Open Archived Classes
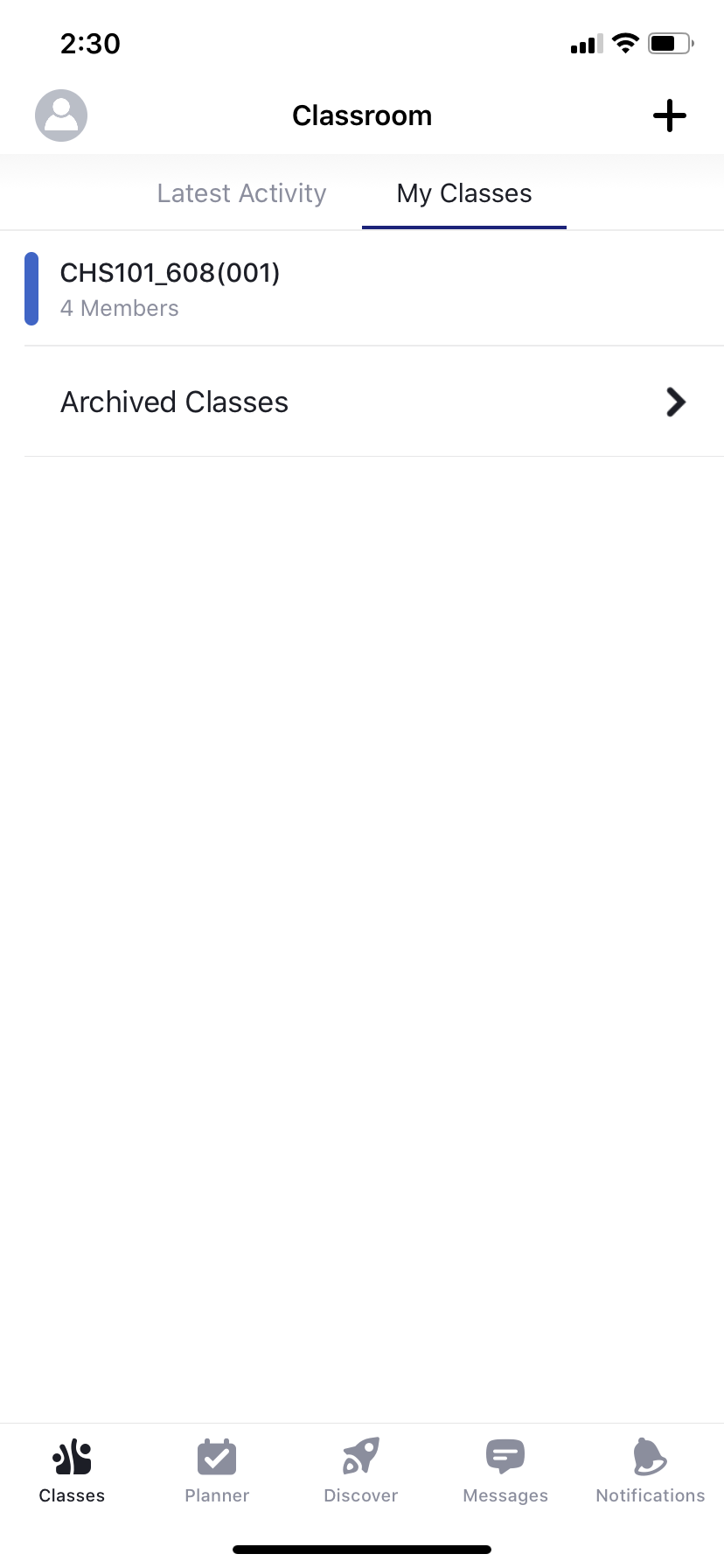The width and height of the screenshot is (724, 1568). tap(372, 402)
